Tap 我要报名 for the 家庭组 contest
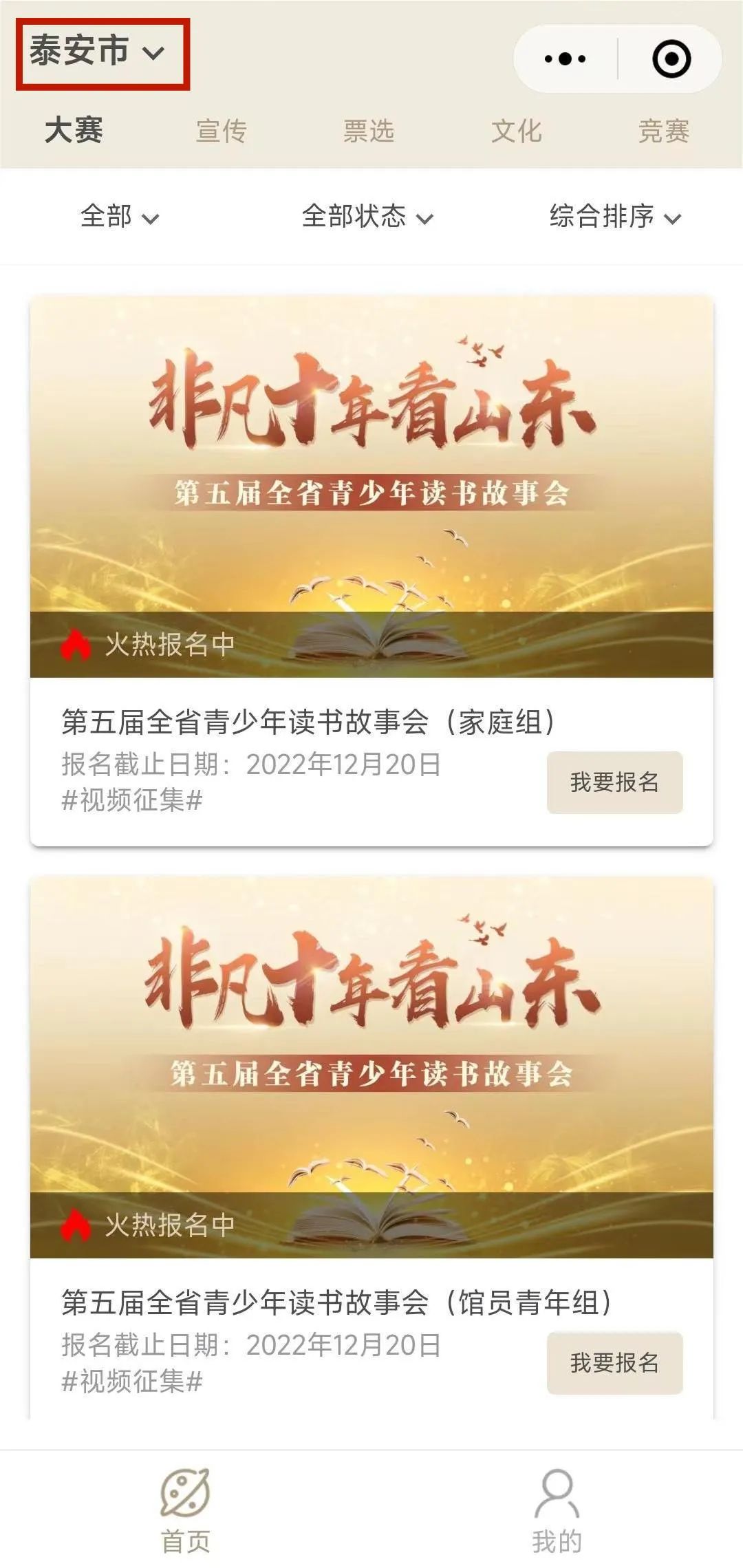This screenshot has width=743, height=1568. click(614, 782)
